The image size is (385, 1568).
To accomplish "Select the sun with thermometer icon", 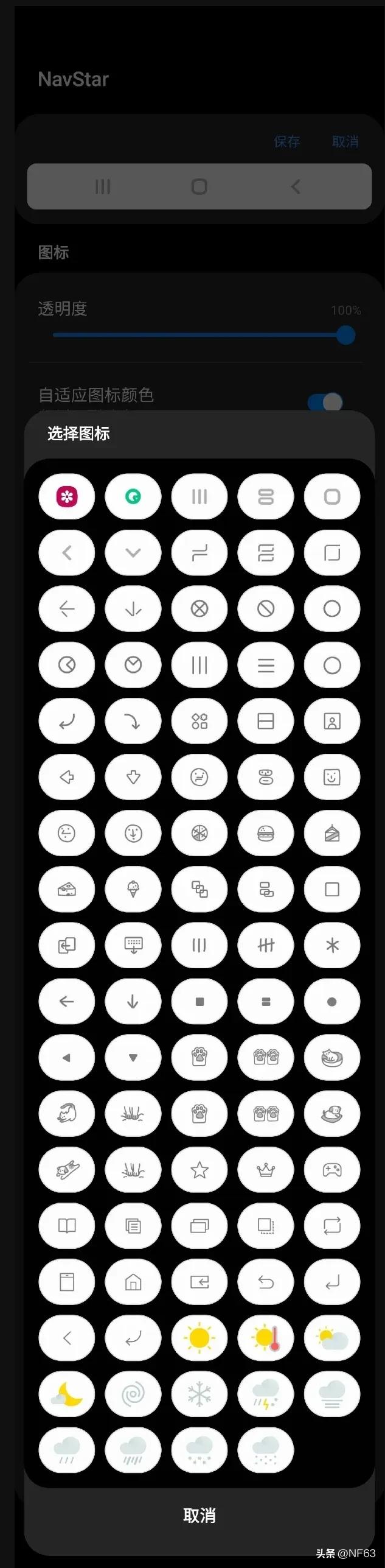I will click(x=266, y=1338).
